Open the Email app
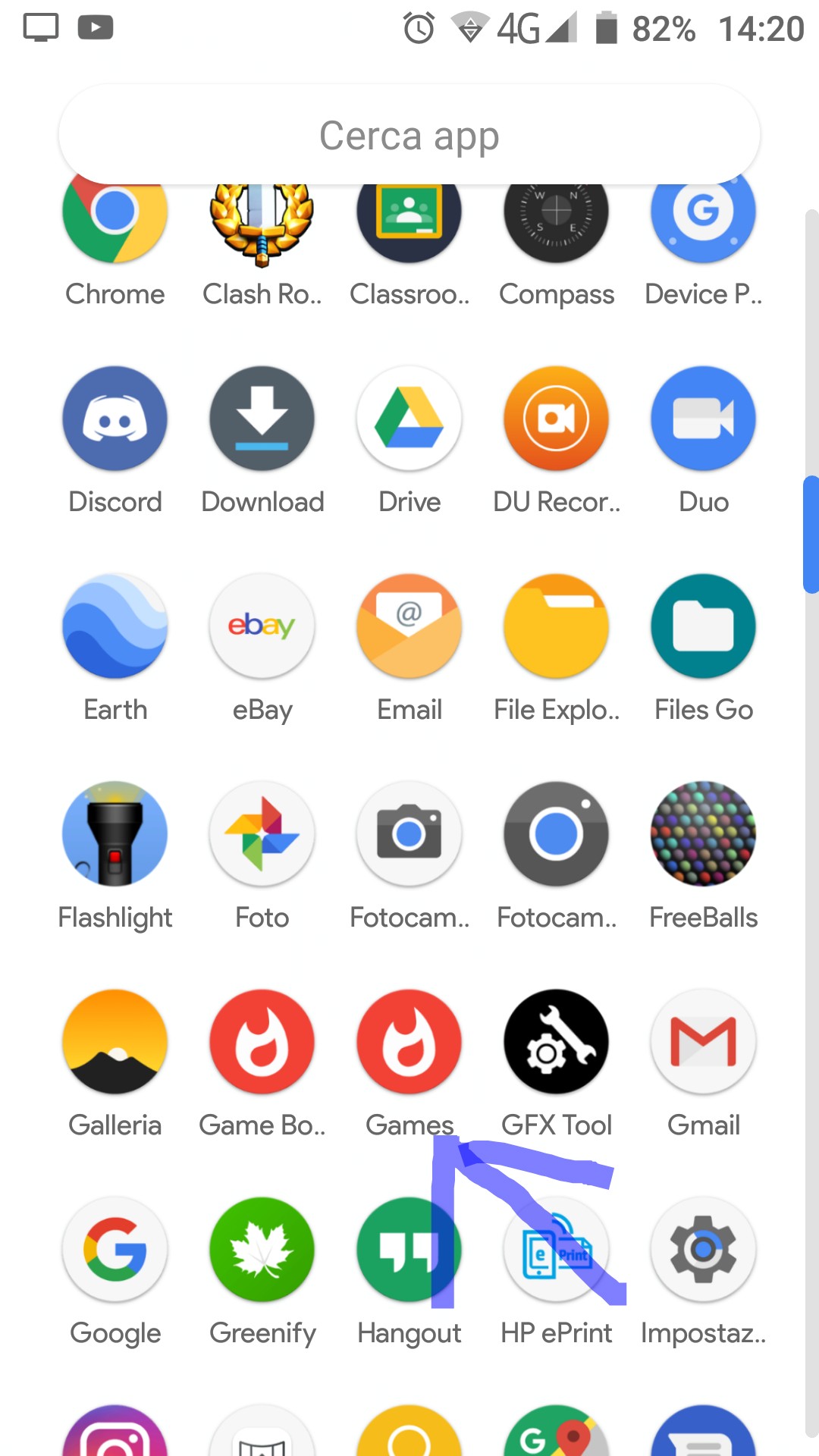The width and height of the screenshot is (819, 1456). (x=409, y=627)
